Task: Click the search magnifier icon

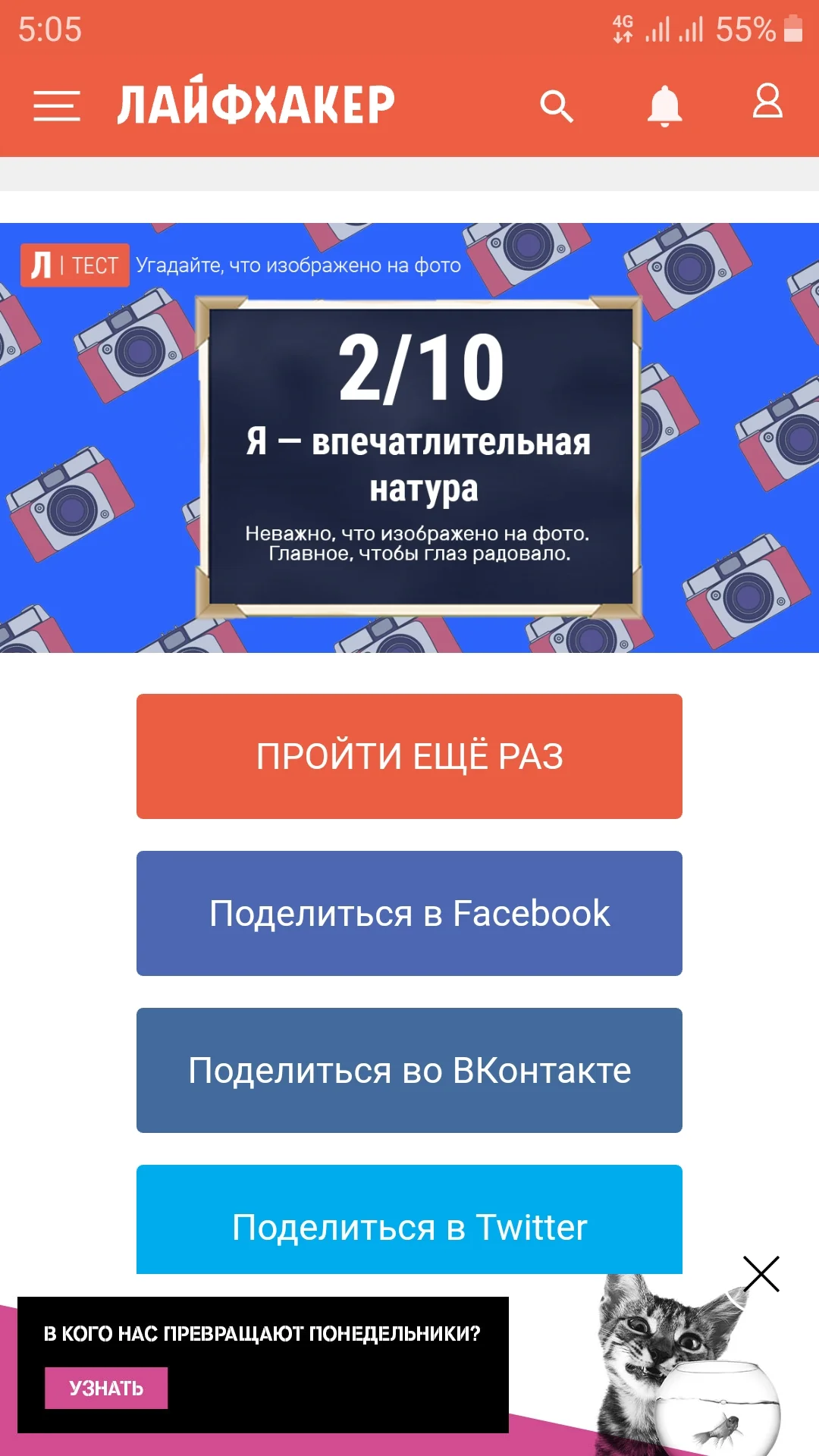Action: click(557, 106)
